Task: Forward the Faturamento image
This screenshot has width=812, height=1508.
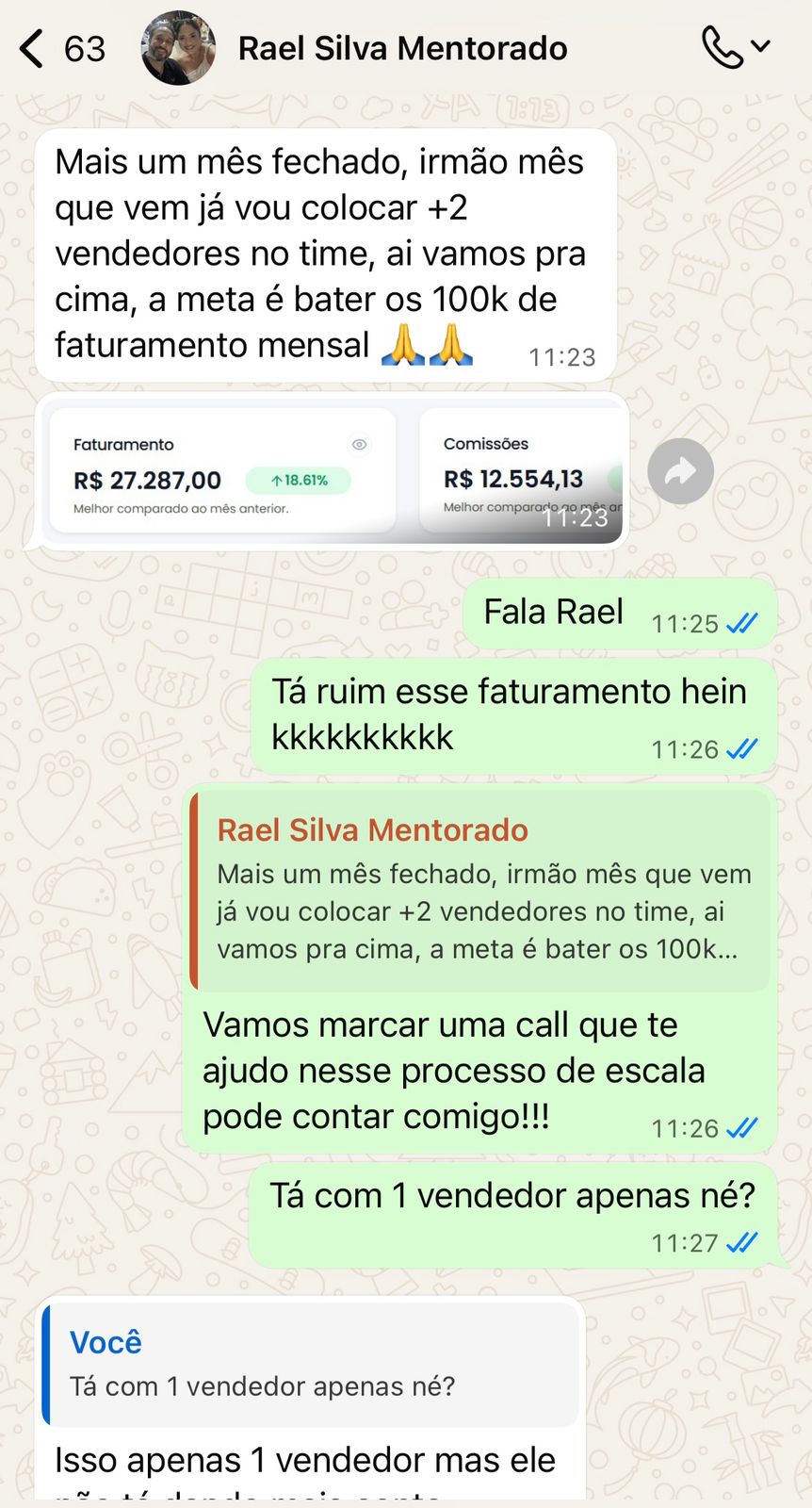Action: (x=680, y=471)
